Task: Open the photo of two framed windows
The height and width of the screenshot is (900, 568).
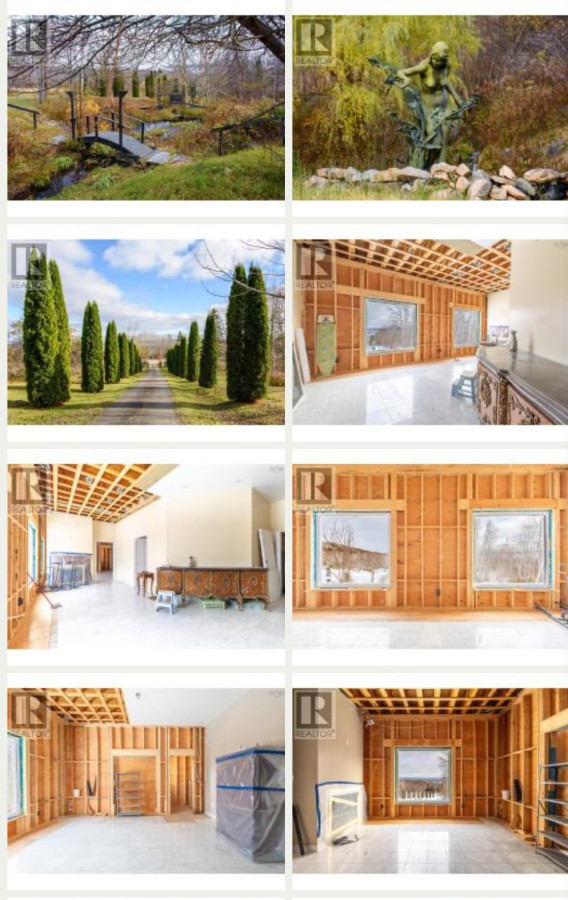Action: [430, 556]
